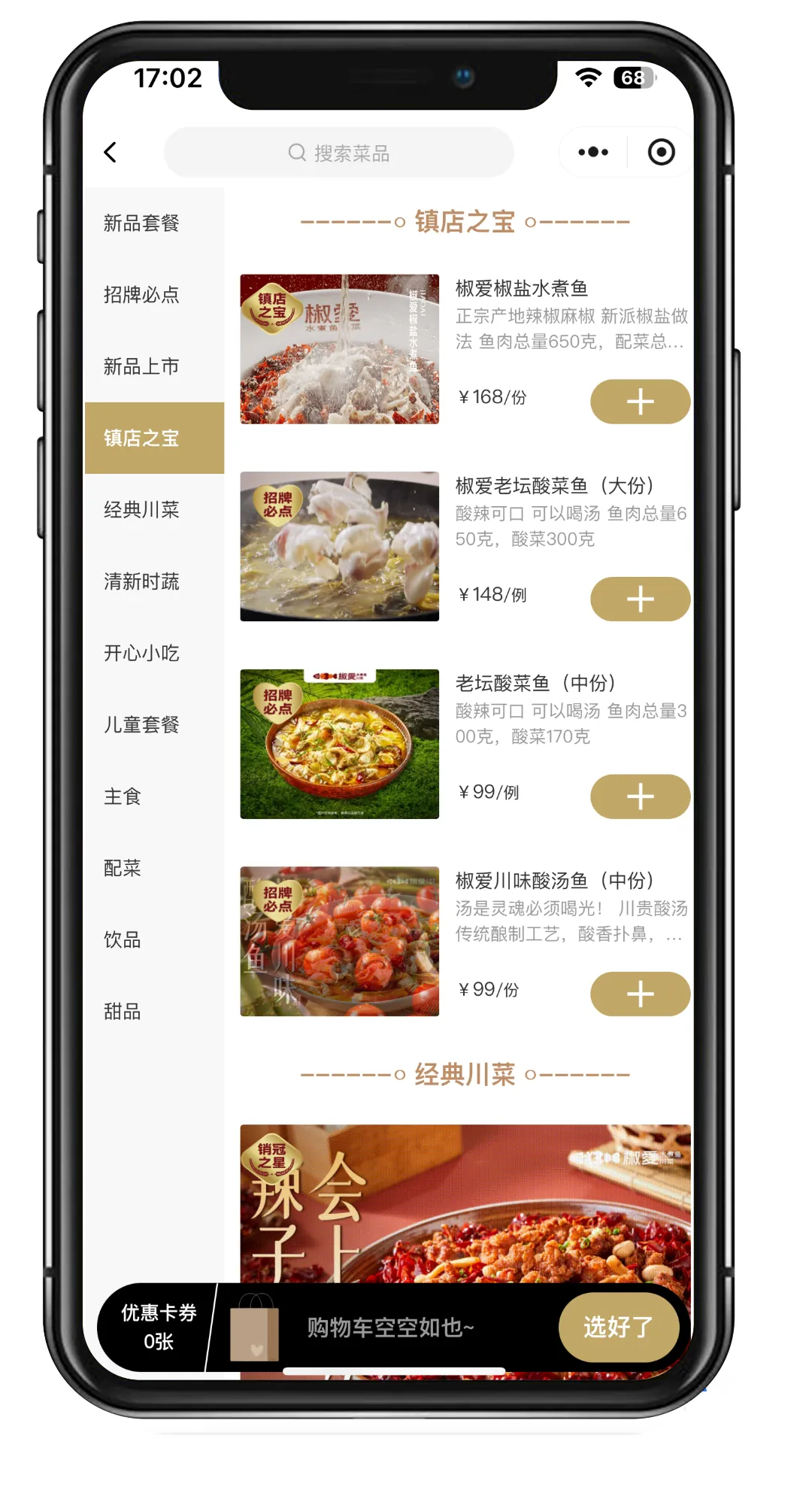View the 椒爱椒盐水煮鱼 dish photo
The height and width of the screenshot is (1499, 812).
339,349
